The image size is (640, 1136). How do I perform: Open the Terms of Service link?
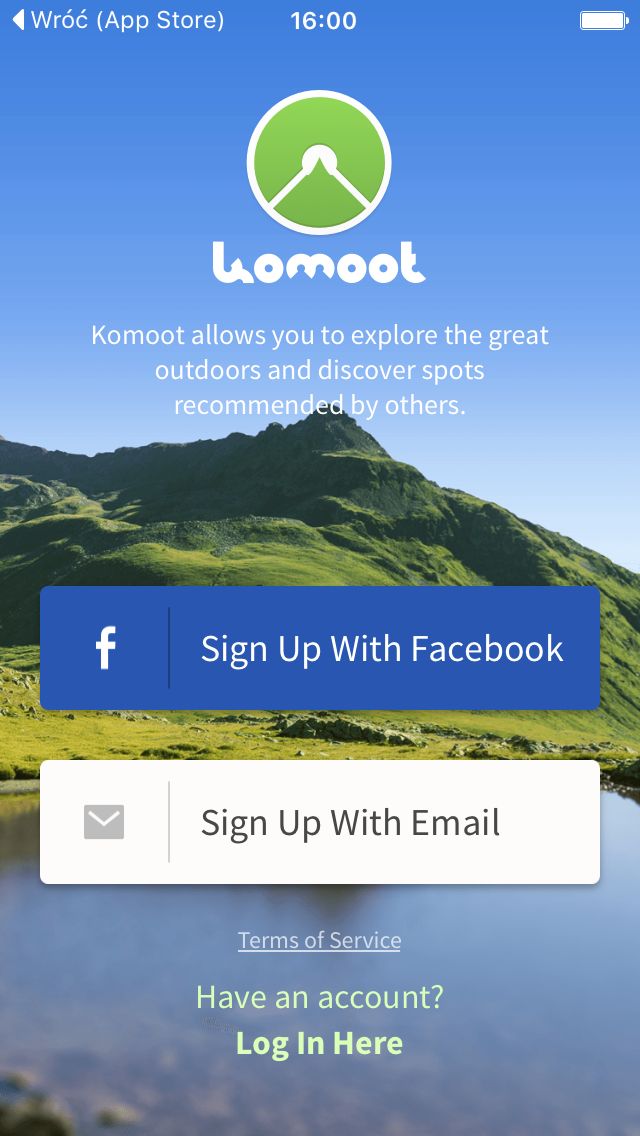pyautogui.click(x=319, y=940)
